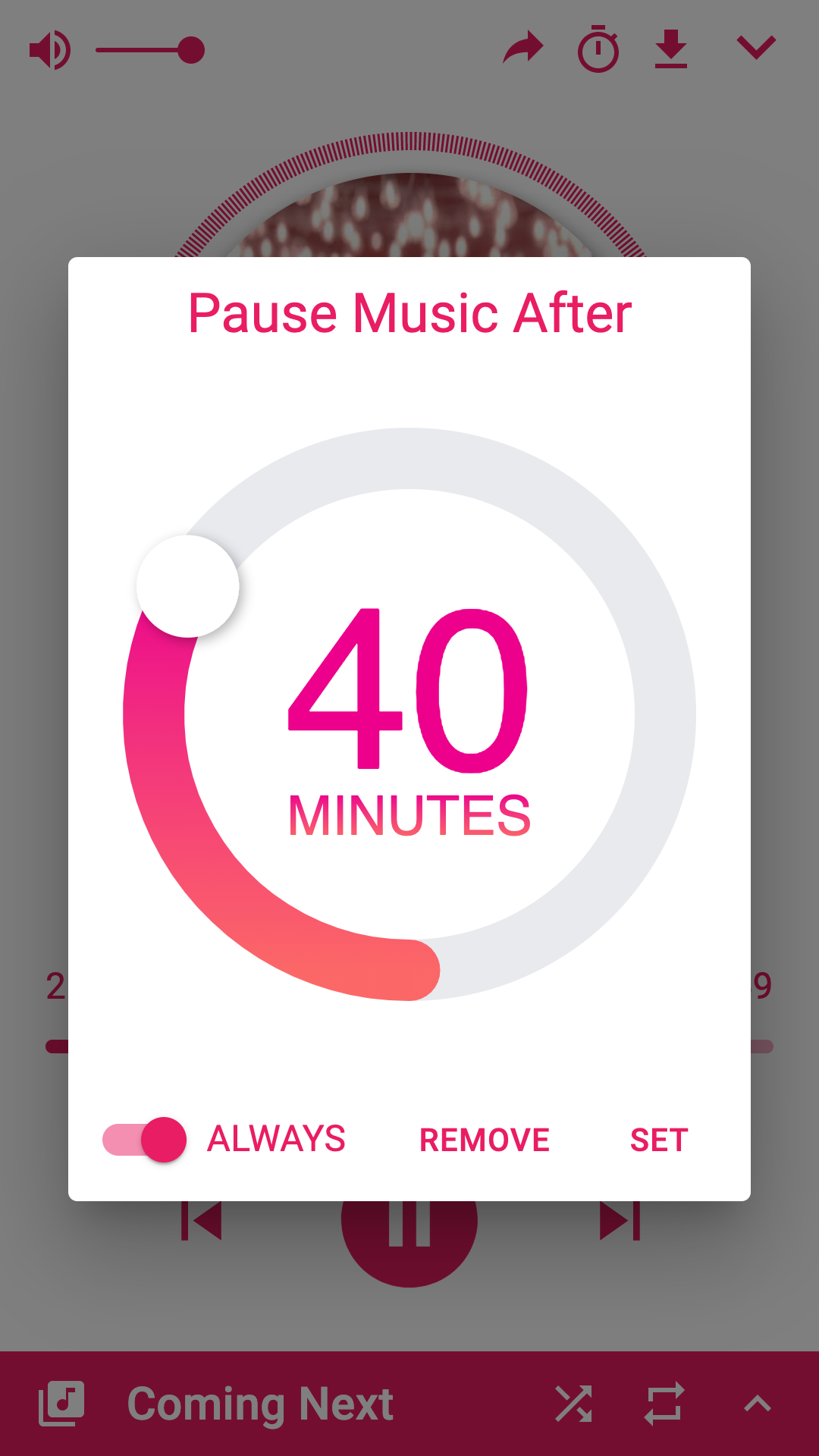Mute the volume speaker icon
The width and height of the screenshot is (819, 1456).
click(x=50, y=51)
